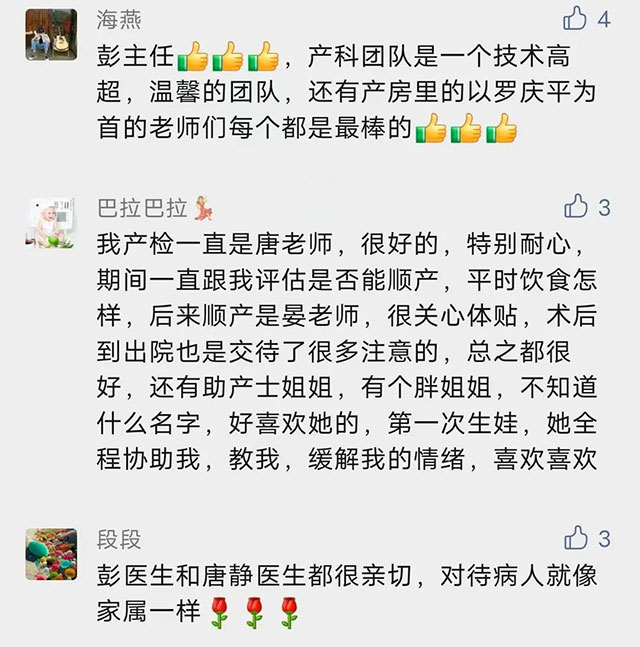
Task: Open 巴拉巴拉's profile avatar
Action: pyautogui.click(x=50, y=223)
